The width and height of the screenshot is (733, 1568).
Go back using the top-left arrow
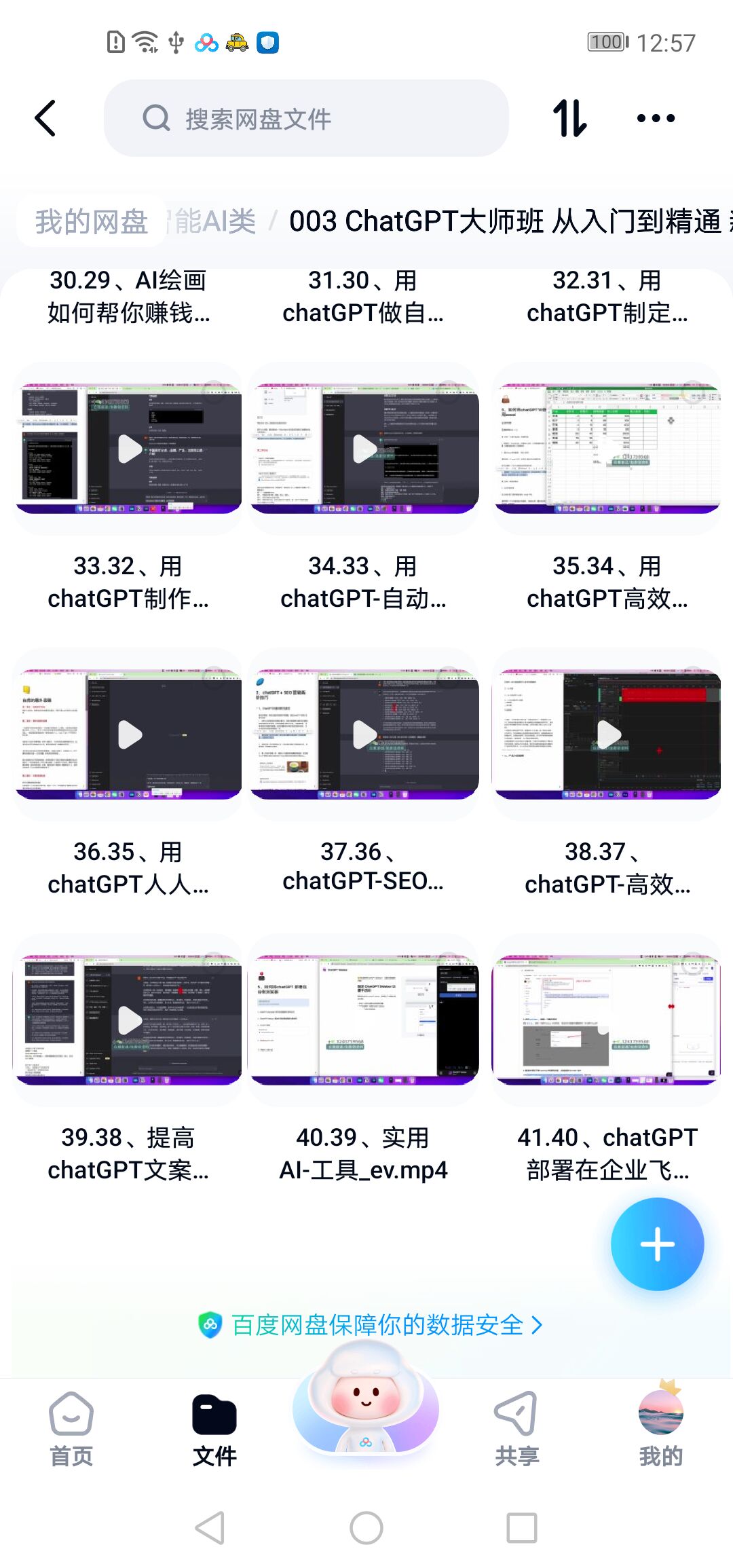pos(45,119)
